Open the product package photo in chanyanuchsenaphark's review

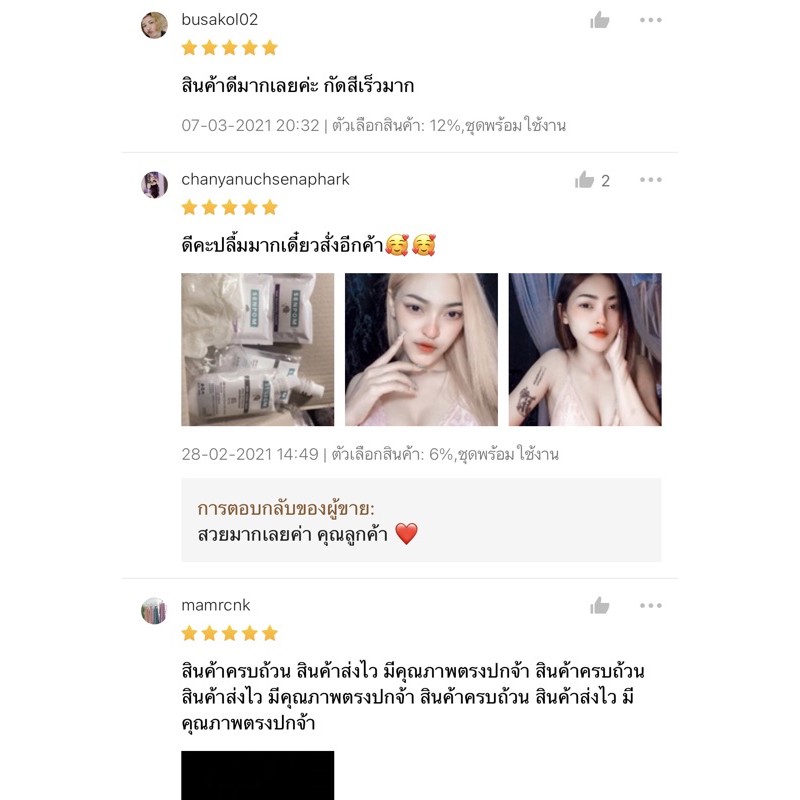tap(258, 349)
